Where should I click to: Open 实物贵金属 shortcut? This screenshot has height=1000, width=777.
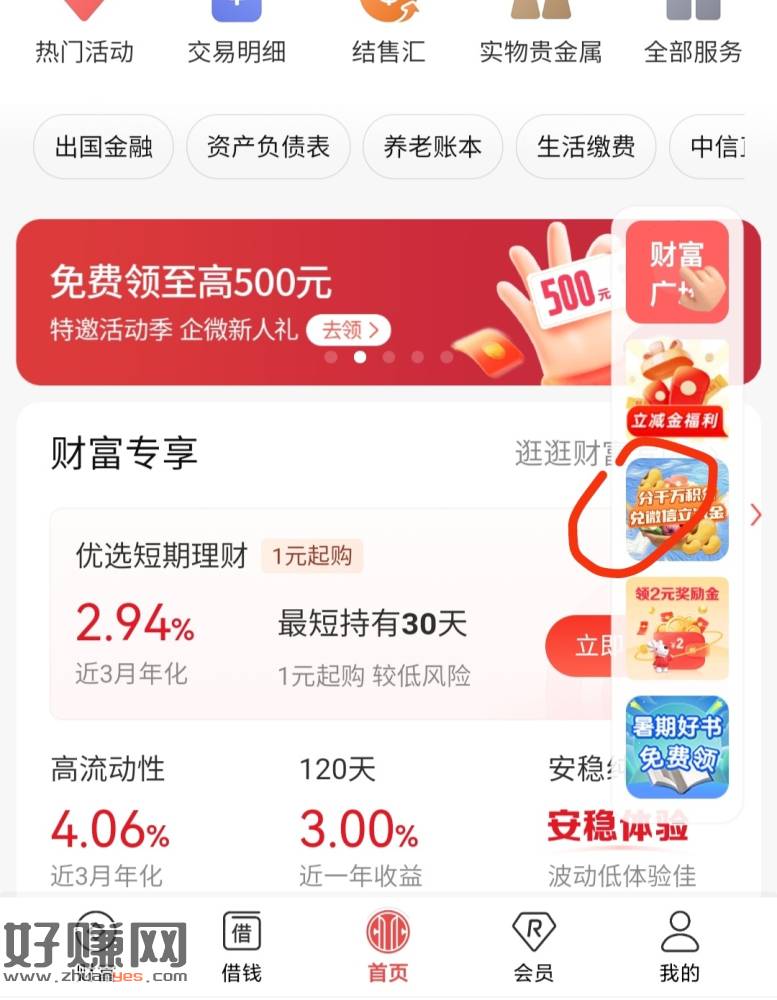click(540, 30)
